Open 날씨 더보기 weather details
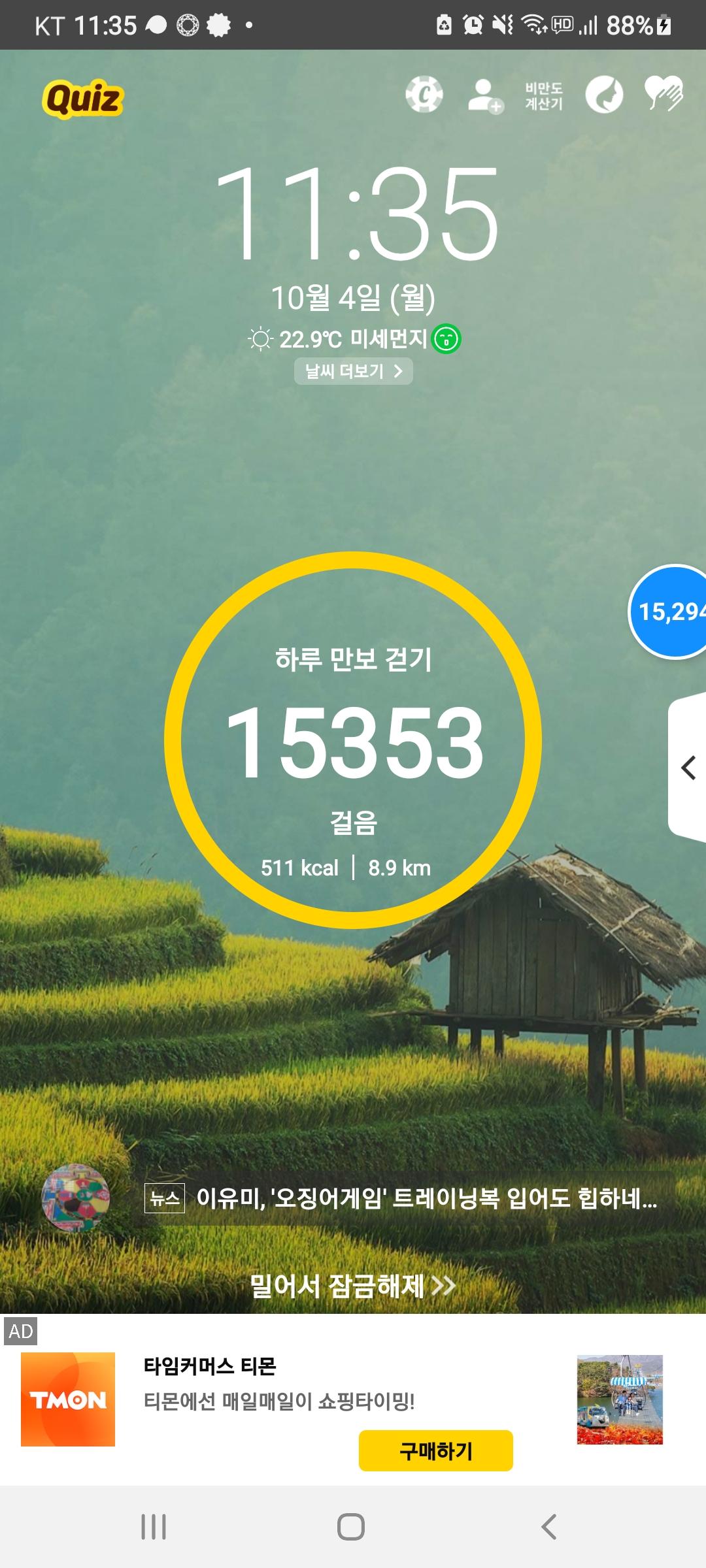The image size is (706, 1568). [354, 371]
